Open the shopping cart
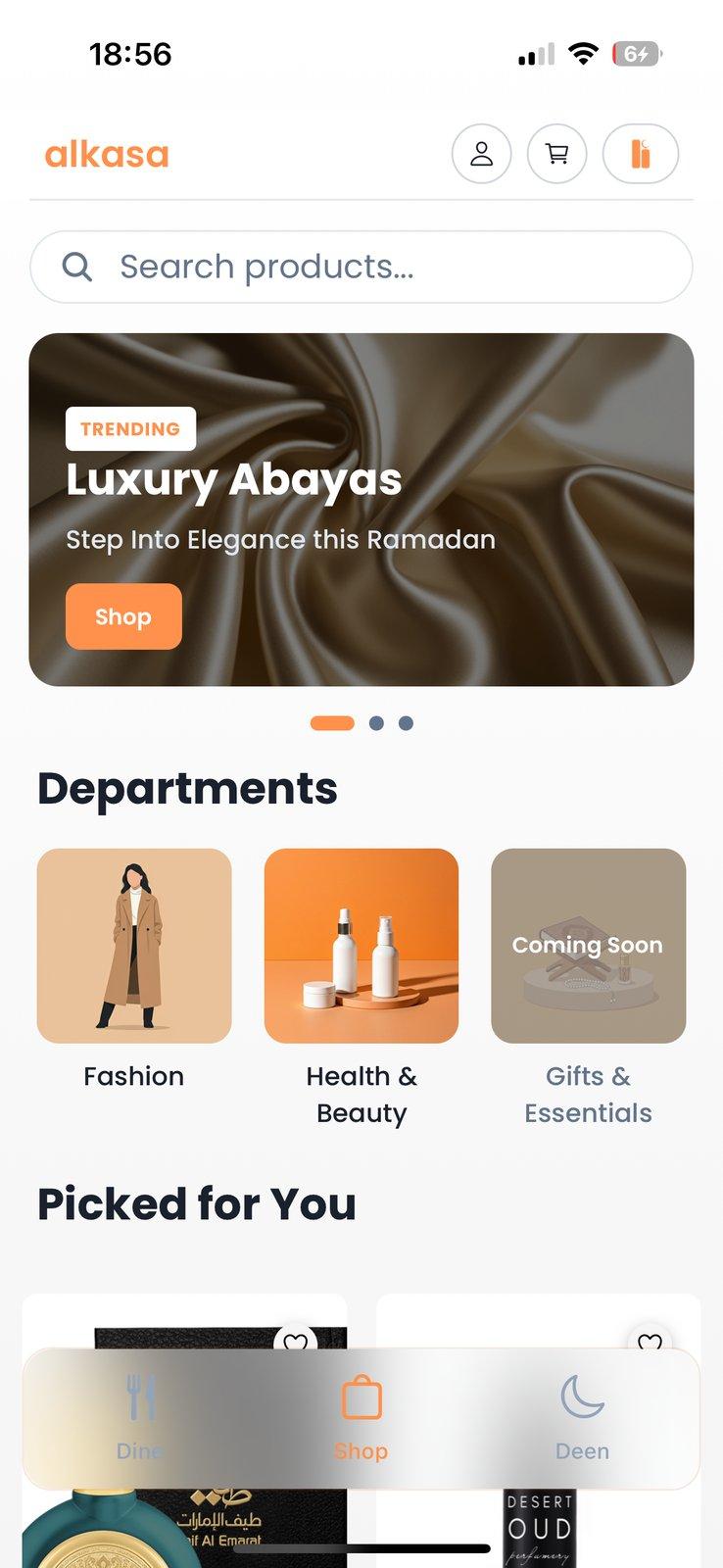 click(x=557, y=154)
